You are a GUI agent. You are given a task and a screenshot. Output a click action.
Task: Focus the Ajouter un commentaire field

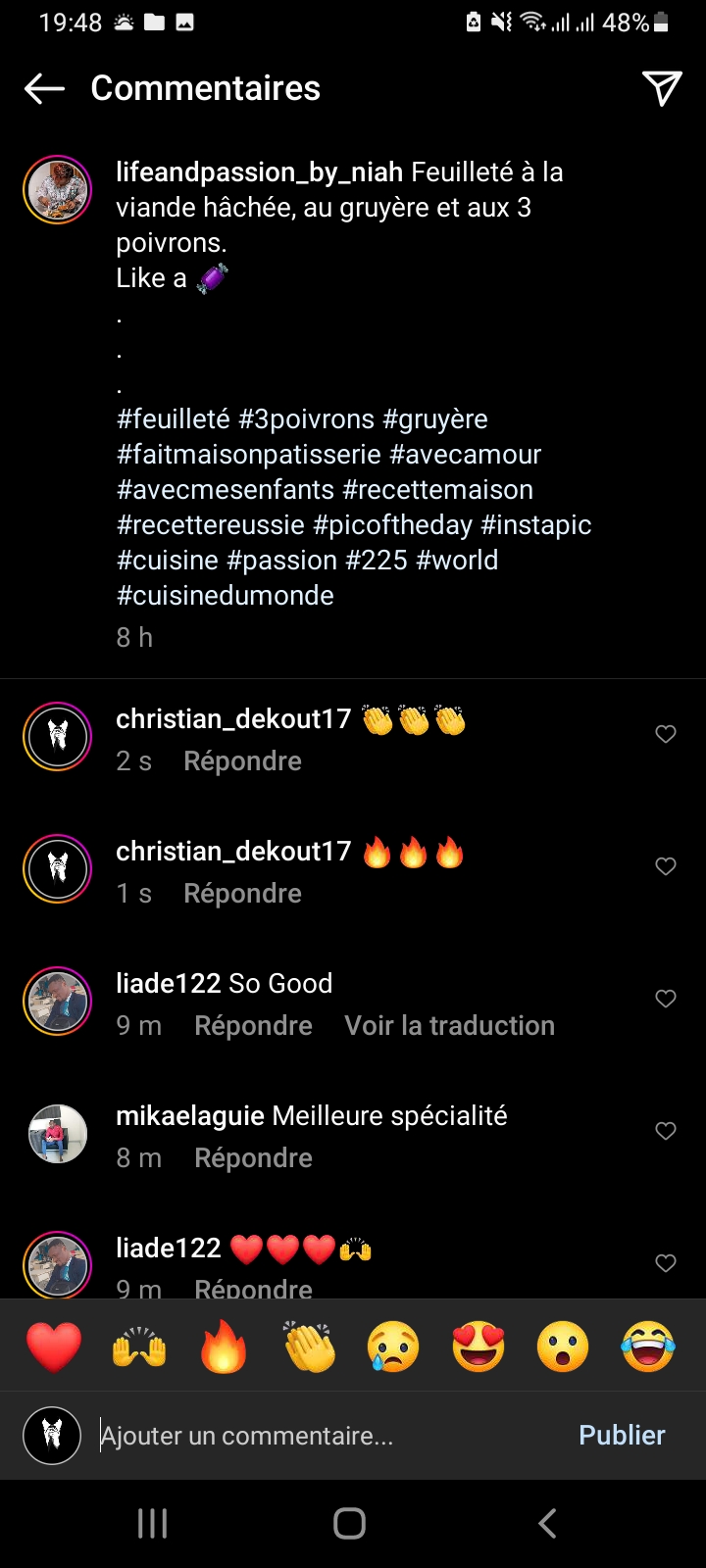[324, 1436]
